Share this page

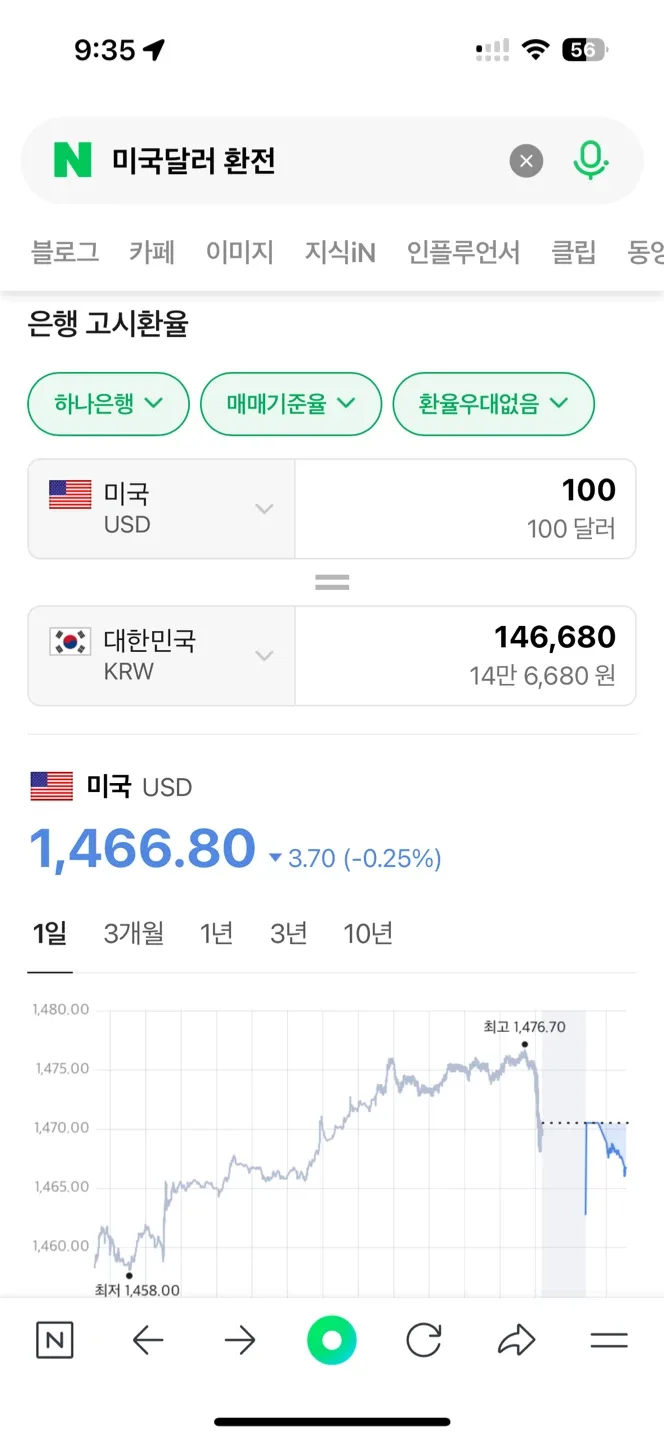(516, 1341)
